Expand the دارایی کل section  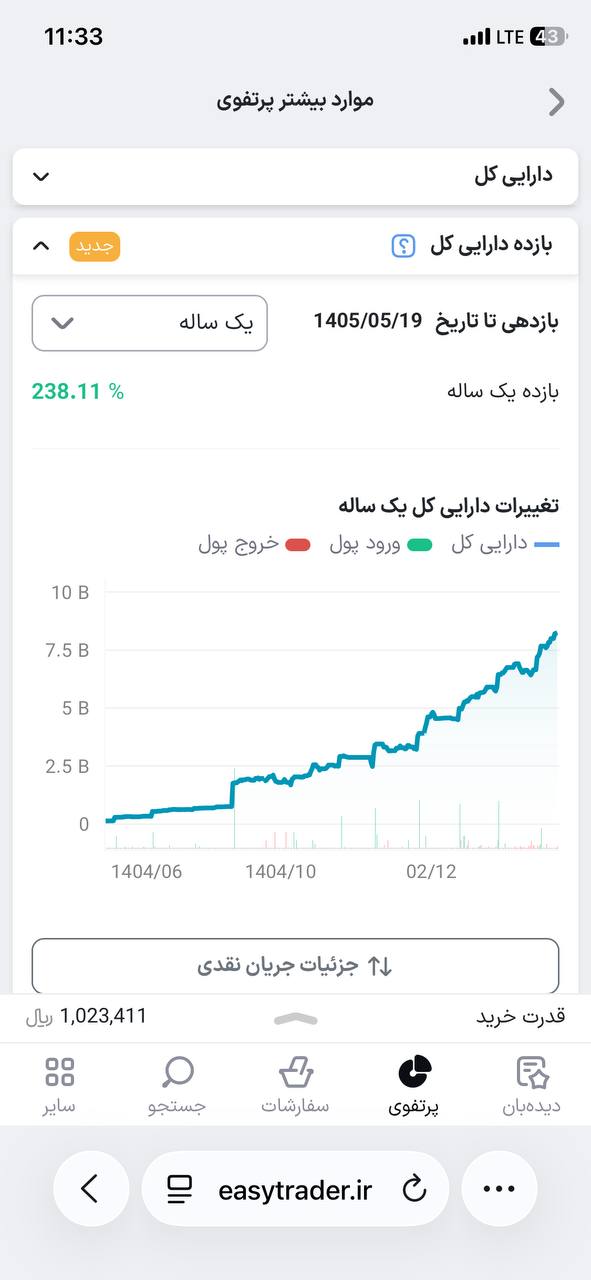pos(295,176)
